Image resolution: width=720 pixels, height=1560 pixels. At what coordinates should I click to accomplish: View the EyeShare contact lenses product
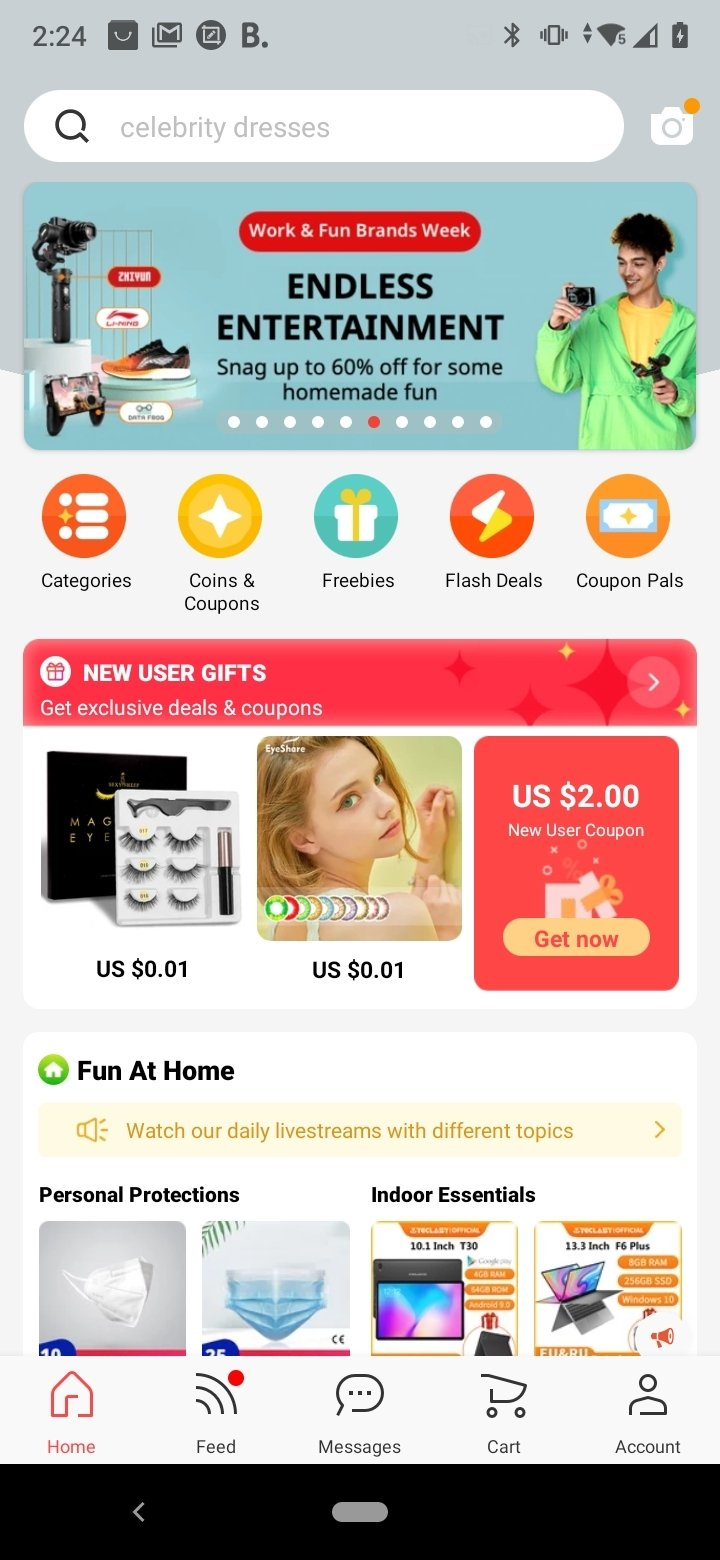(359, 840)
